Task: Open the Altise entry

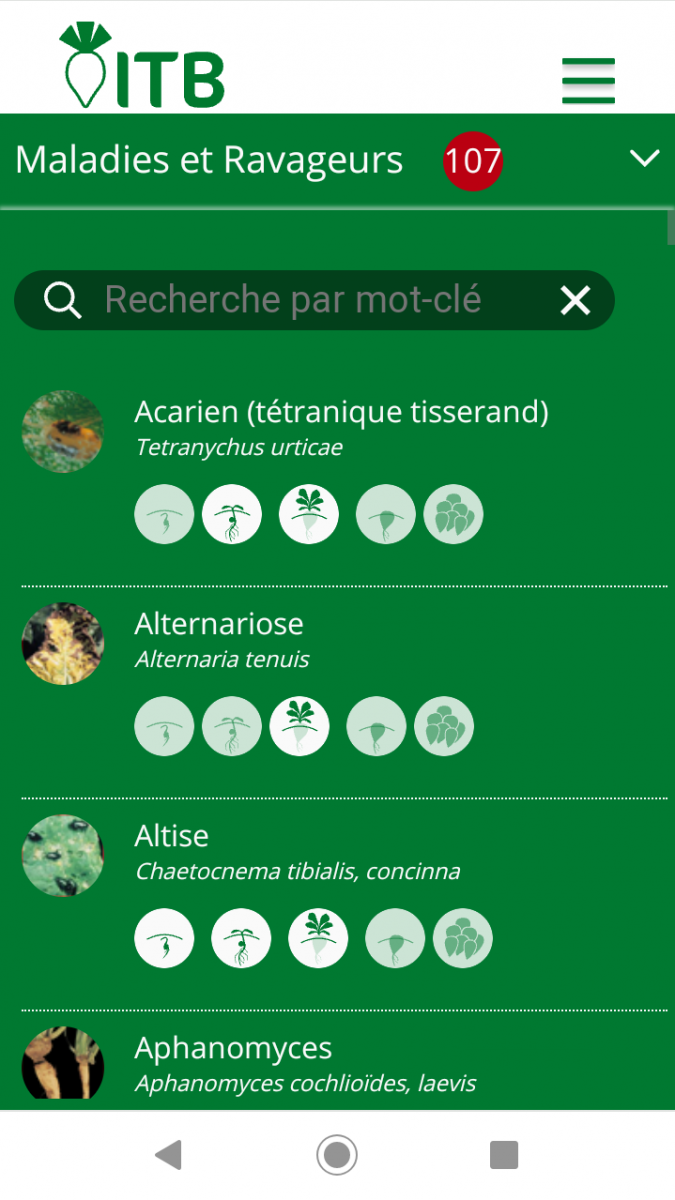Action: (x=172, y=836)
